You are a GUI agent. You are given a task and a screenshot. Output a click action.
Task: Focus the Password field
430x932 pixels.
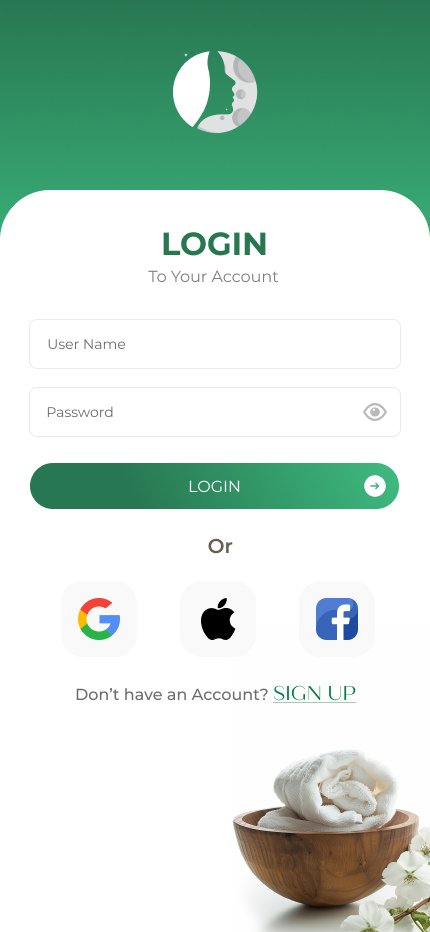[x=215, y=412]
